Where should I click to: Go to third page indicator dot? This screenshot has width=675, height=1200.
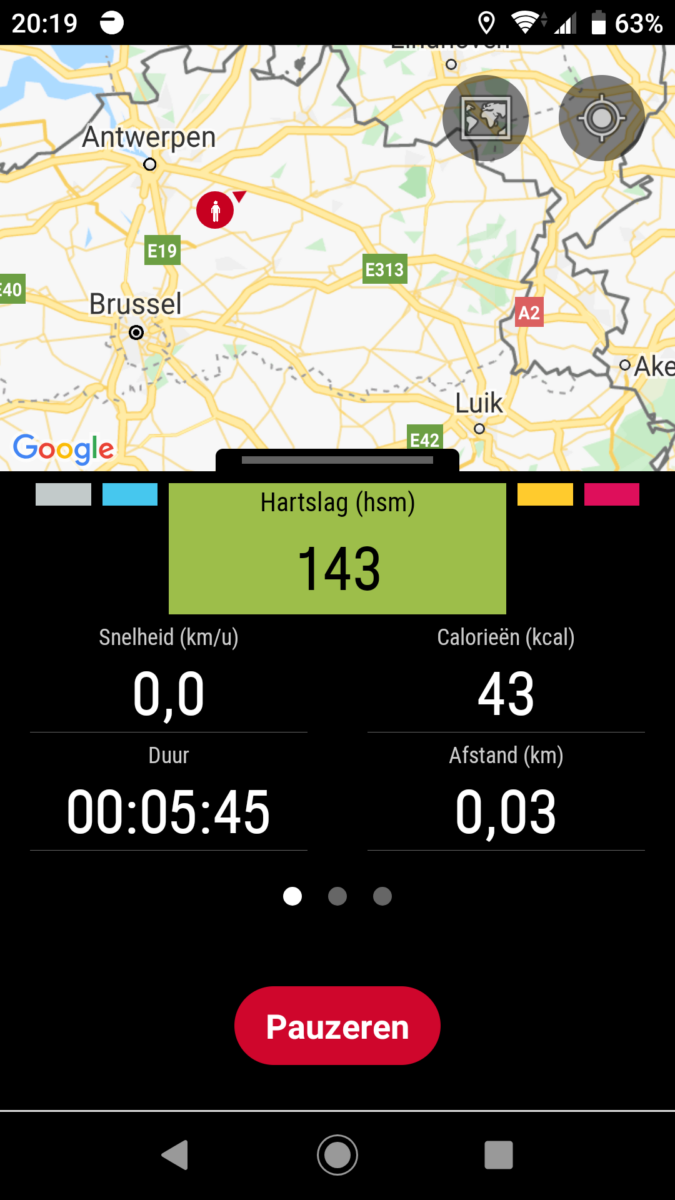coord(382,896)
